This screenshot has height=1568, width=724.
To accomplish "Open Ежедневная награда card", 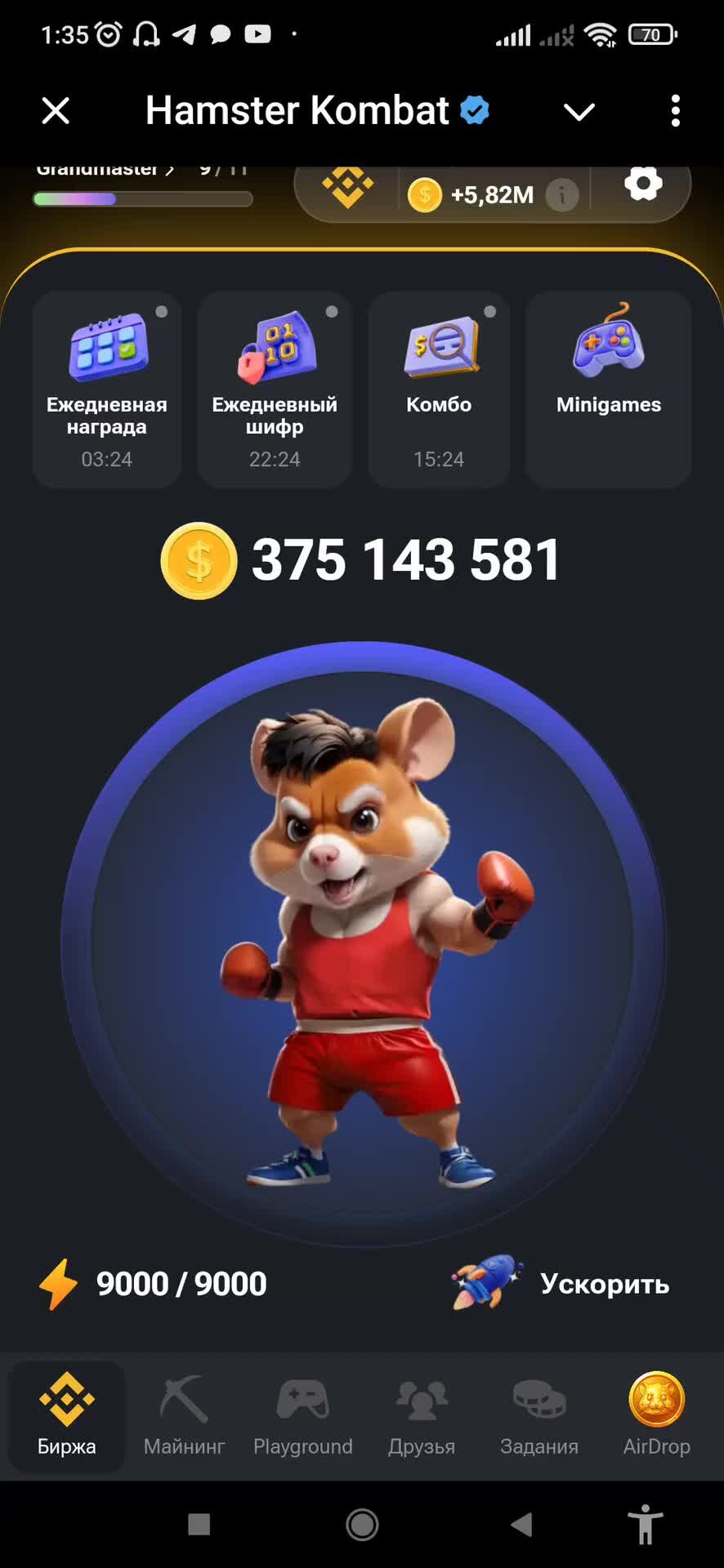I will click(x=107, y=390).
